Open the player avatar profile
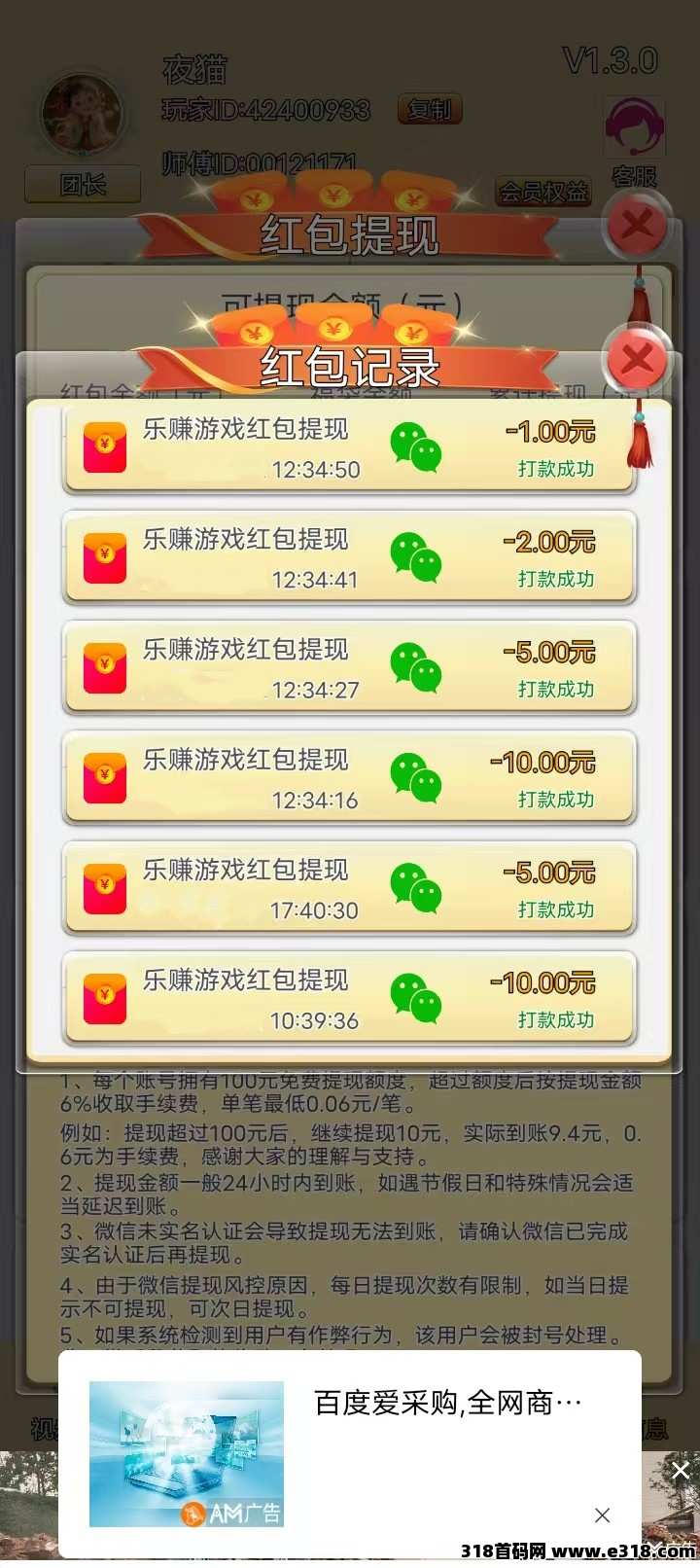The height and width of the screenshot is (1568, 700). pos(82,115)
